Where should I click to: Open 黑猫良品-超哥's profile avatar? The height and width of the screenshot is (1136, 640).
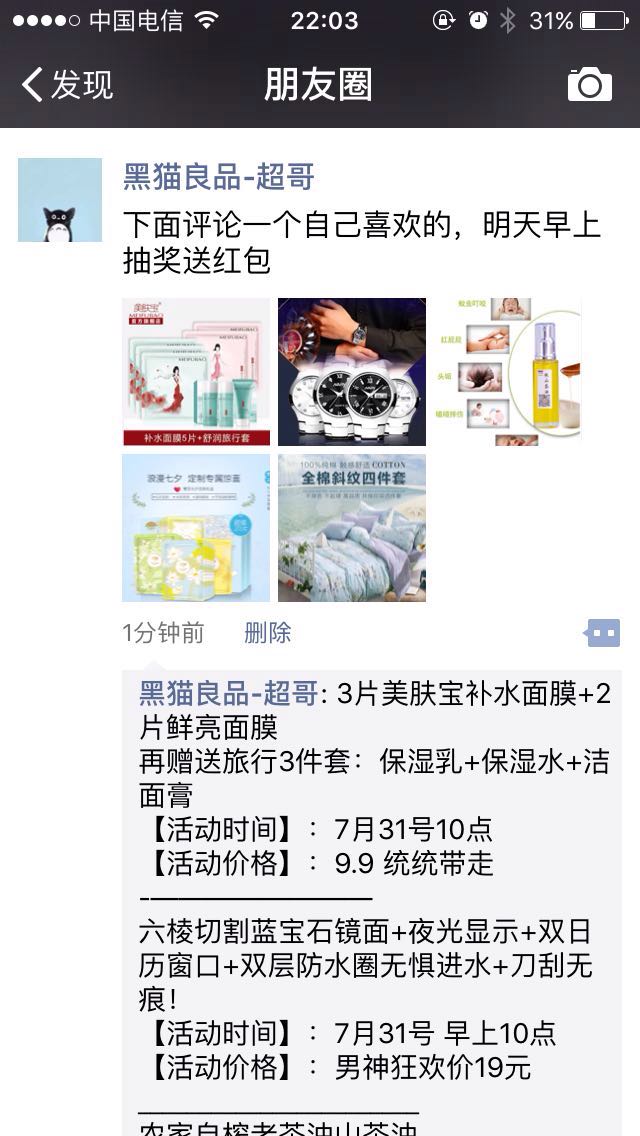[x=60, y=200]
